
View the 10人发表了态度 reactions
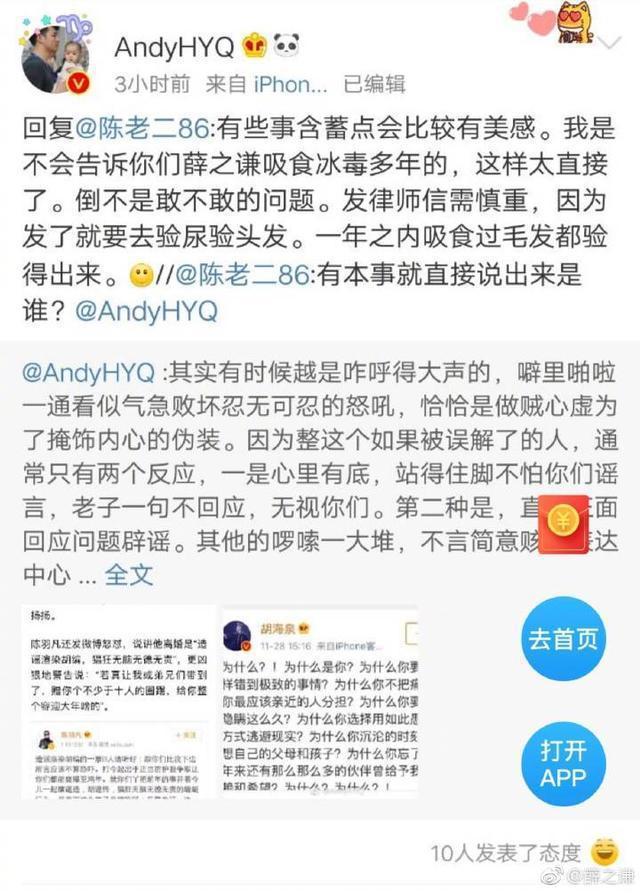click(505, 852)
